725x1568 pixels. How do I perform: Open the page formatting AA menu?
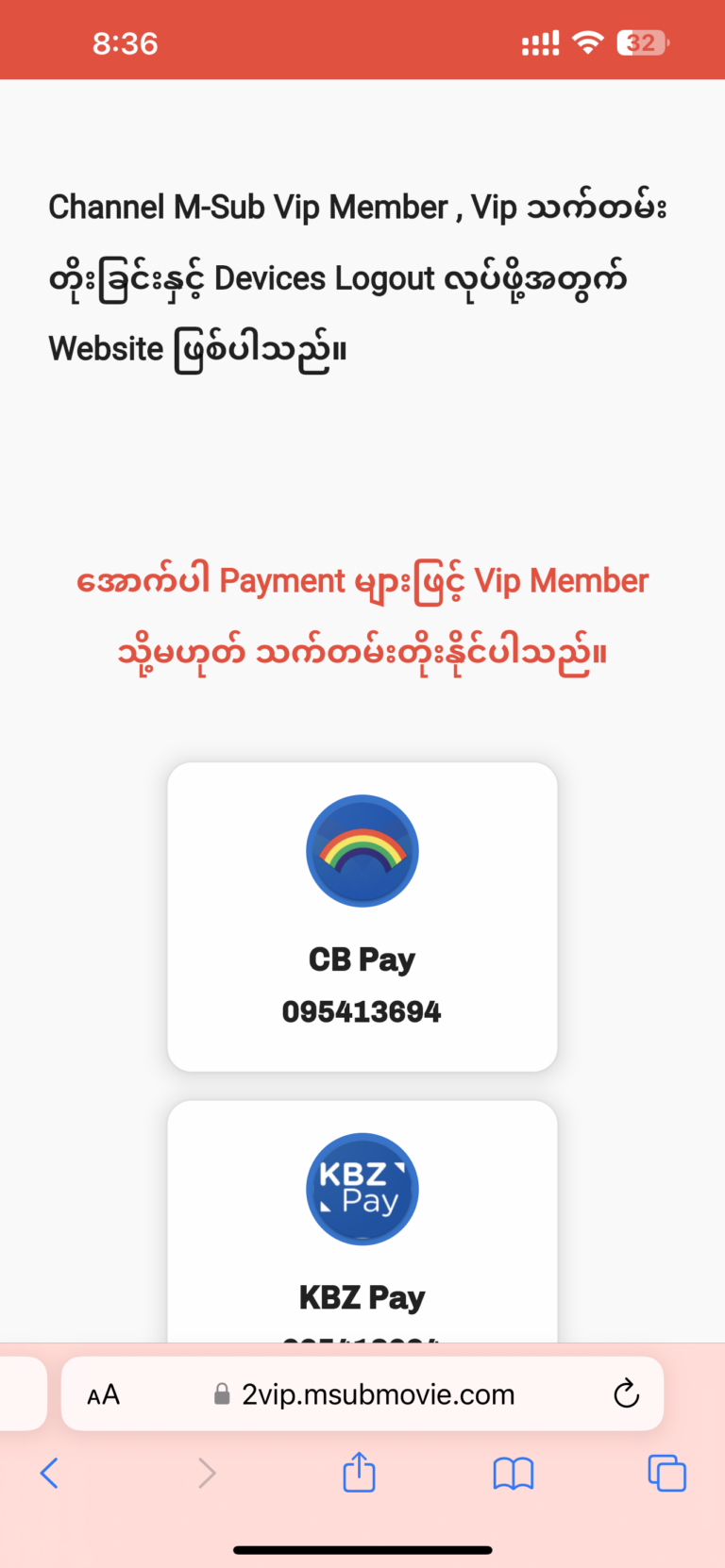pos(102,1393)
